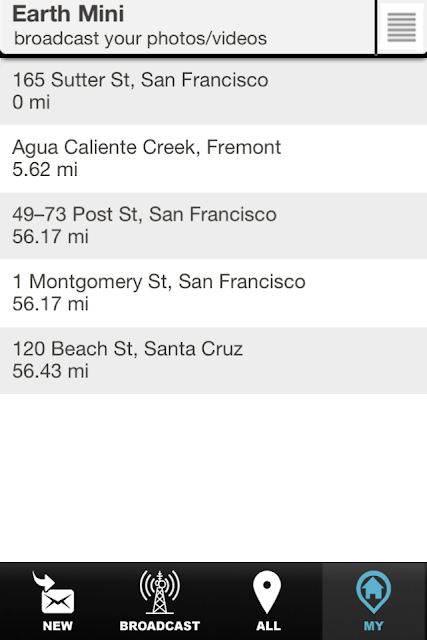The width and height of the screenshot is (427, 640).
Task: Open 1 Montgomery St, San Francisco entry
Action: (214, 293)
